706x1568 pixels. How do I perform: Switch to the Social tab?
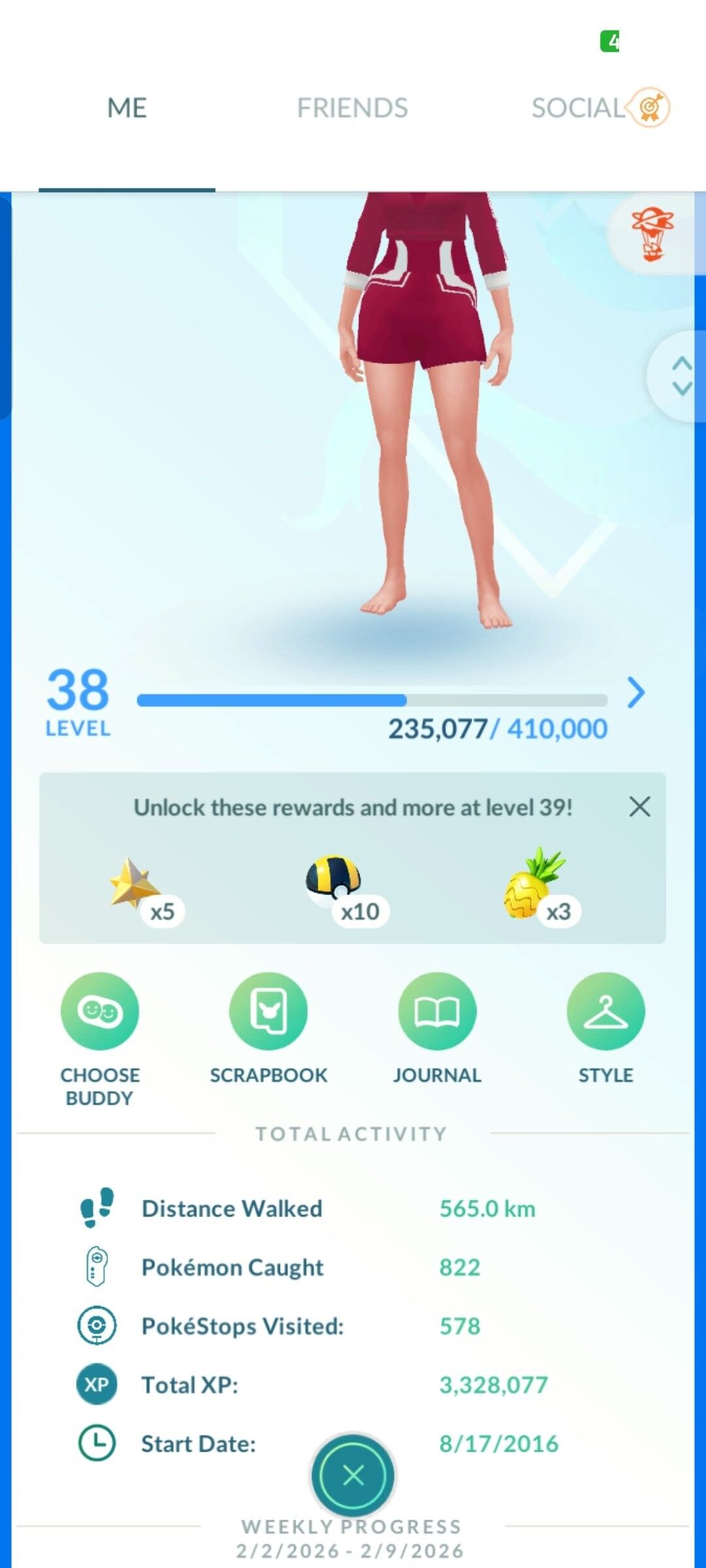578,108
